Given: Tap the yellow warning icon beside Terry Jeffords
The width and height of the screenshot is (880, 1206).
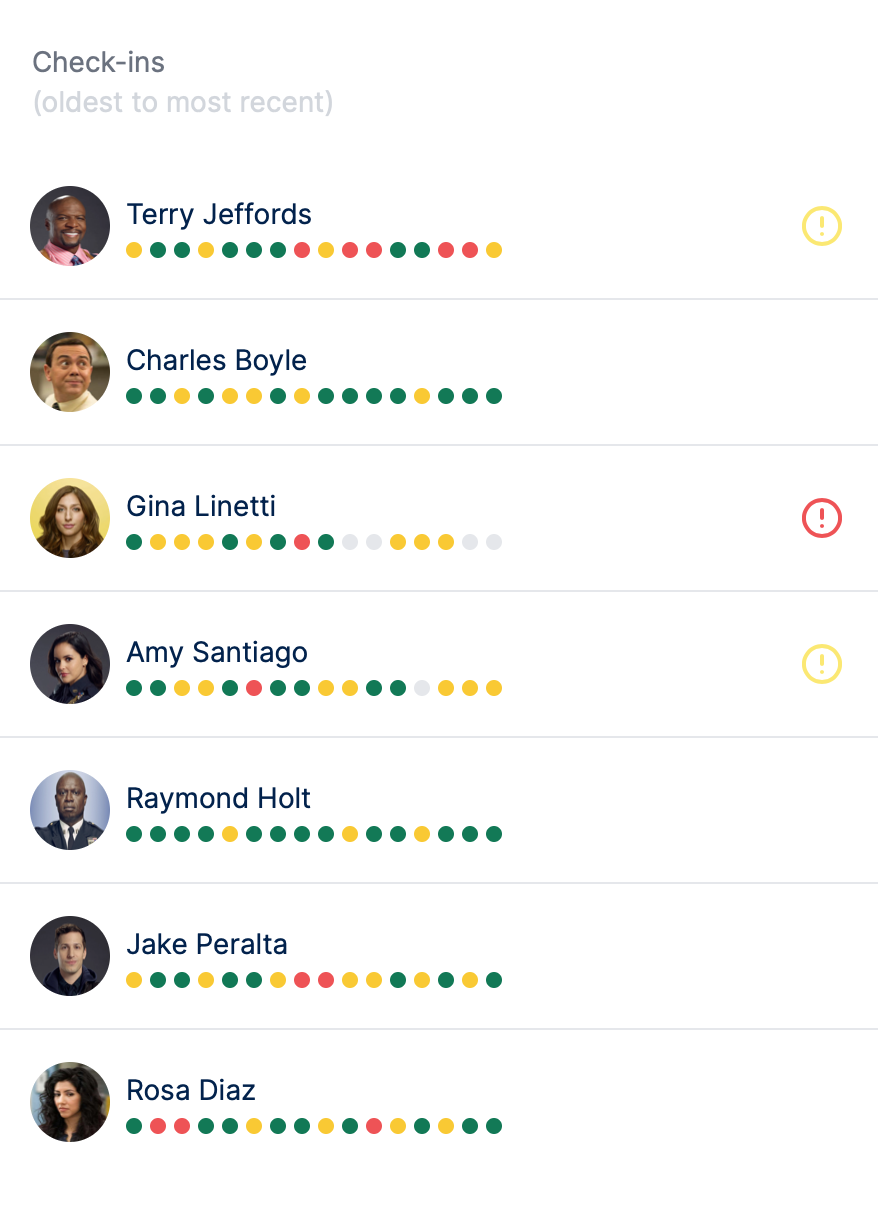Looking at the screenshot, I should [x=822, y=226].
